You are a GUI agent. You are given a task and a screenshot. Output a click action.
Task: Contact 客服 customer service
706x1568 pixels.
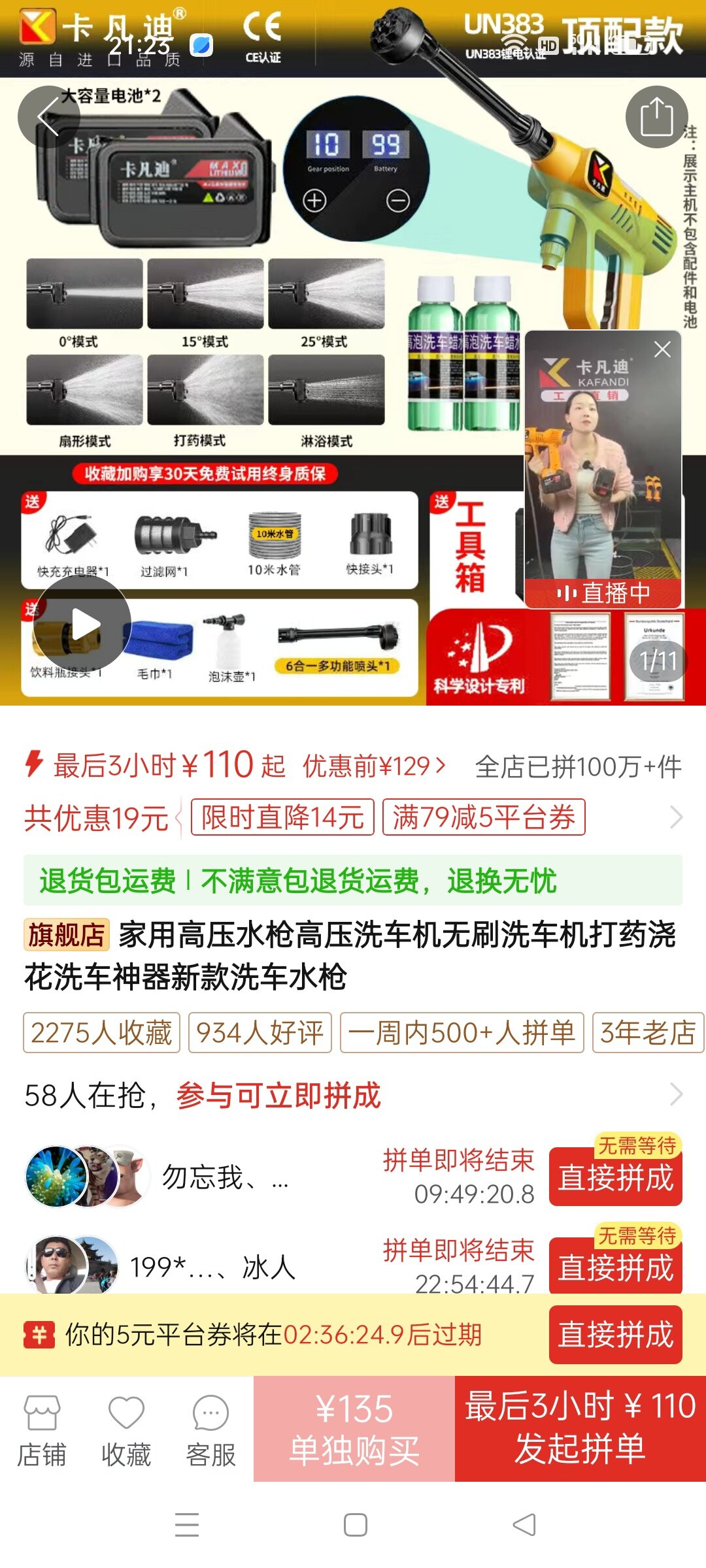[x=210, y=1429]
